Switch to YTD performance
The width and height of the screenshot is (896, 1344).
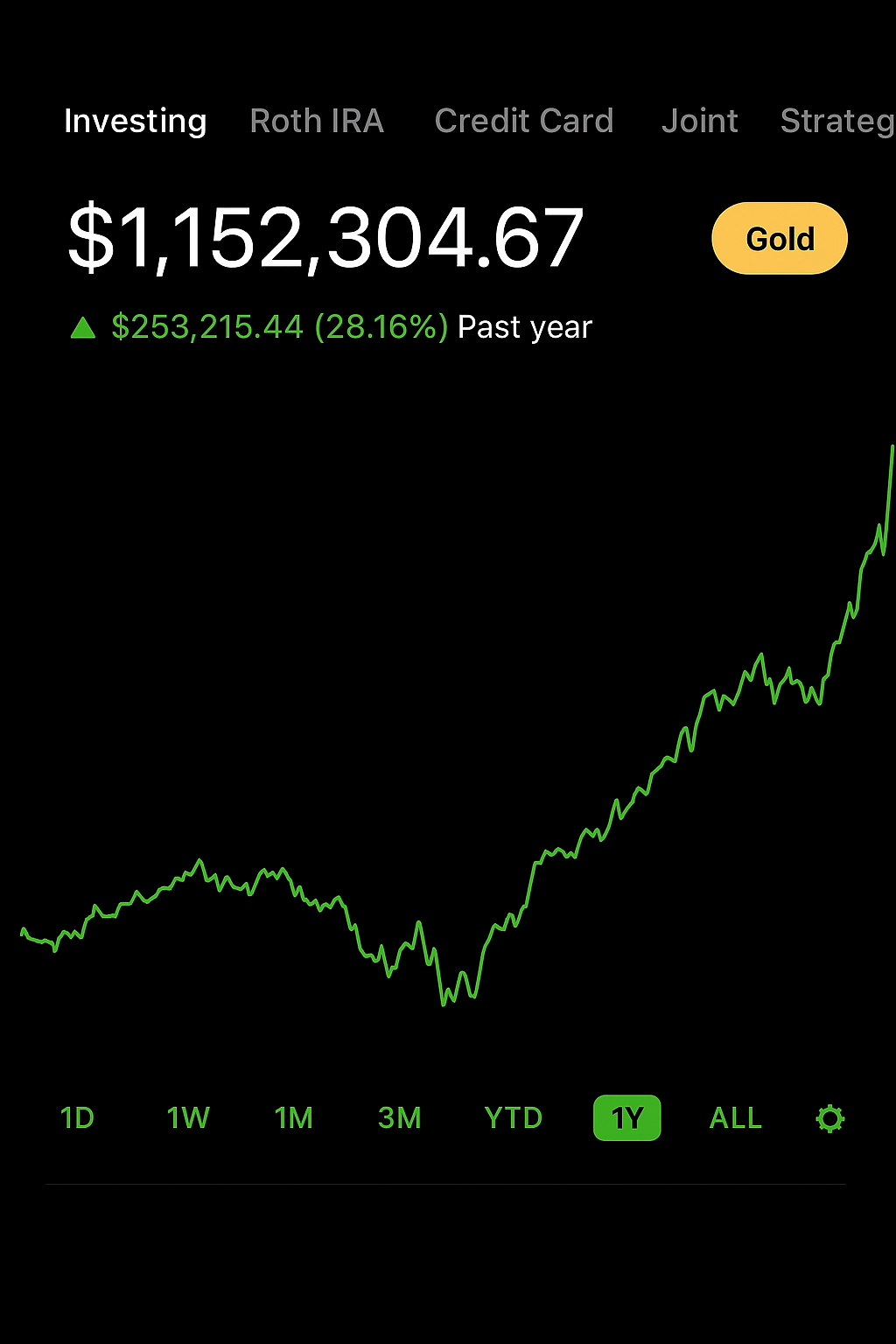(x=514, y=1118)
